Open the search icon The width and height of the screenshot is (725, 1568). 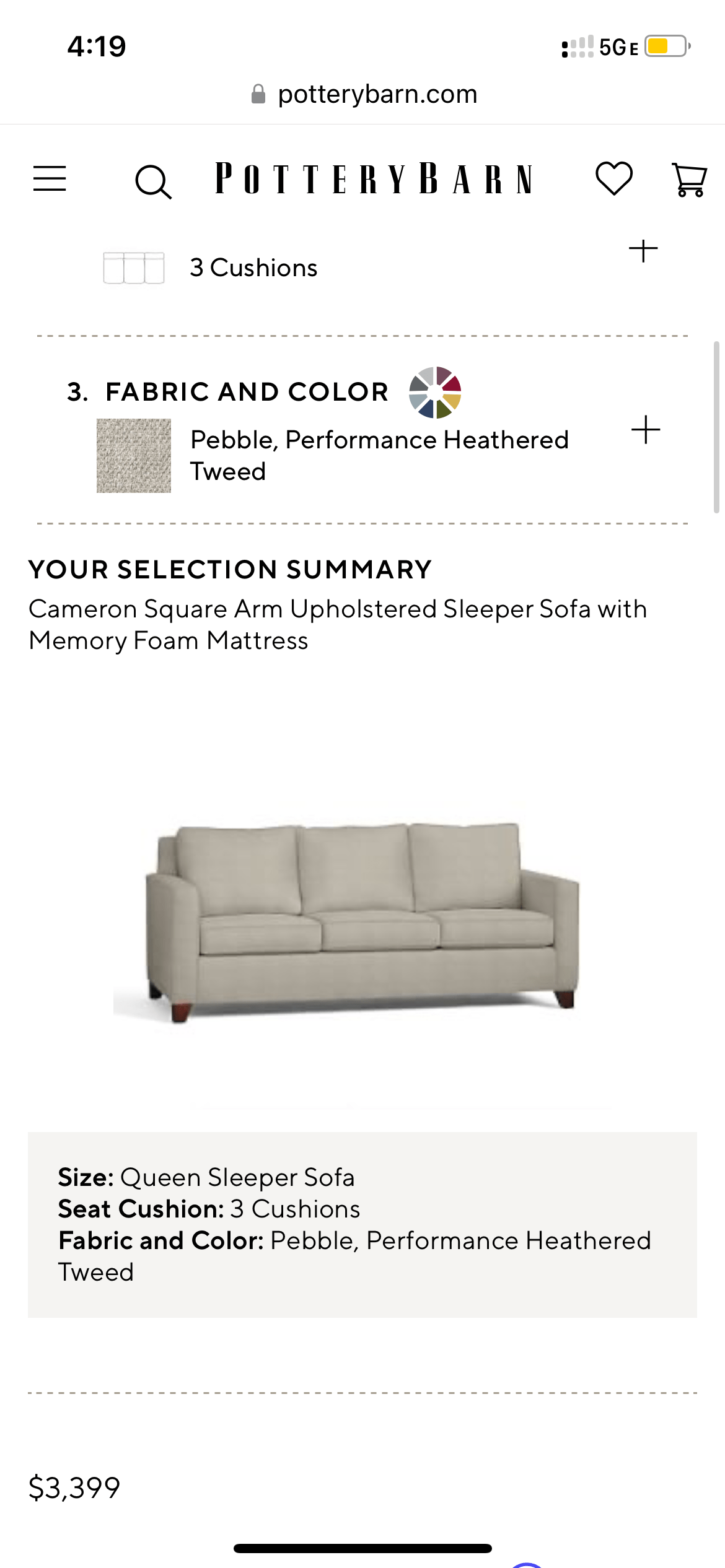click(153, 180)
